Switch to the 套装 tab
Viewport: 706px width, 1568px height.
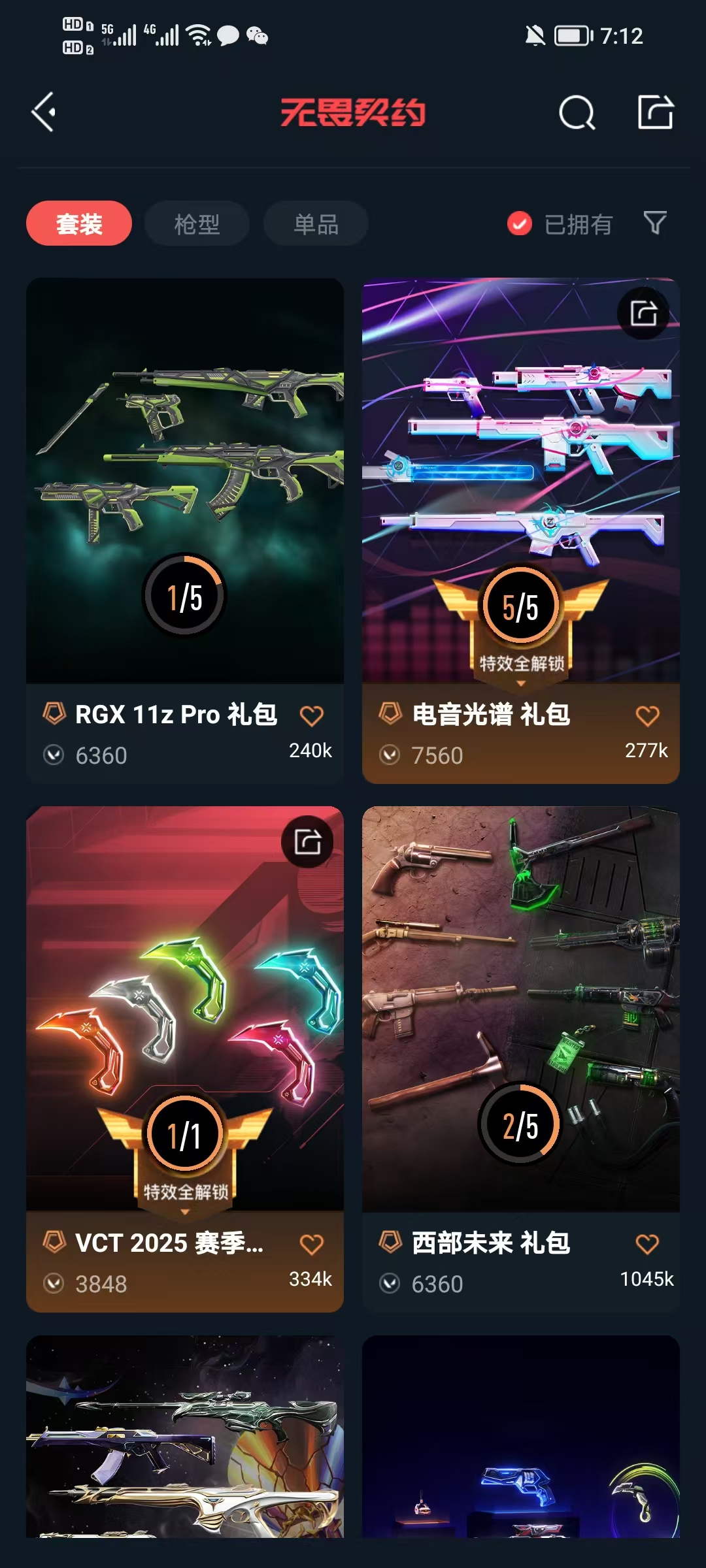coord(79,224)
